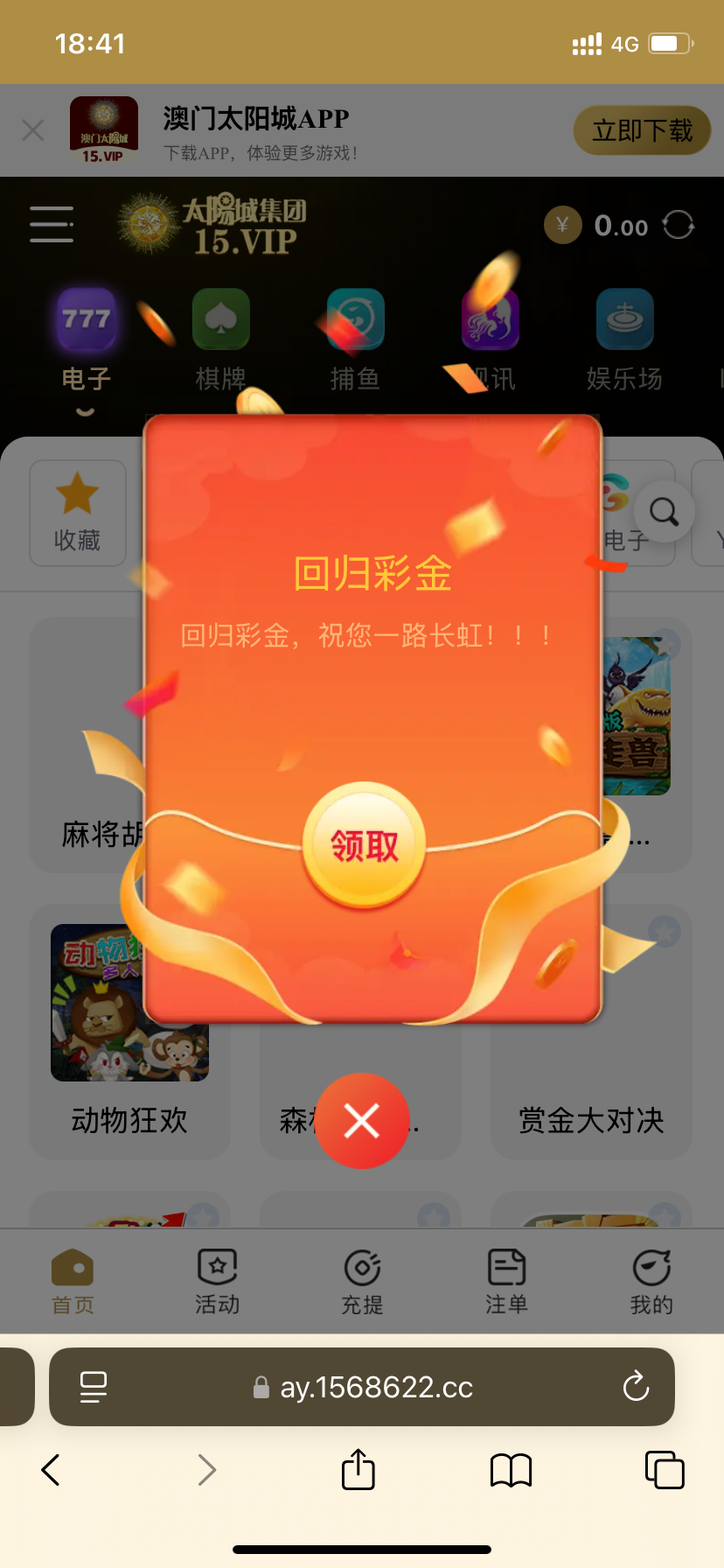Switch to the 充提 tab
The width and height of the screenshot is (724, 1568).
(362, 1282)
